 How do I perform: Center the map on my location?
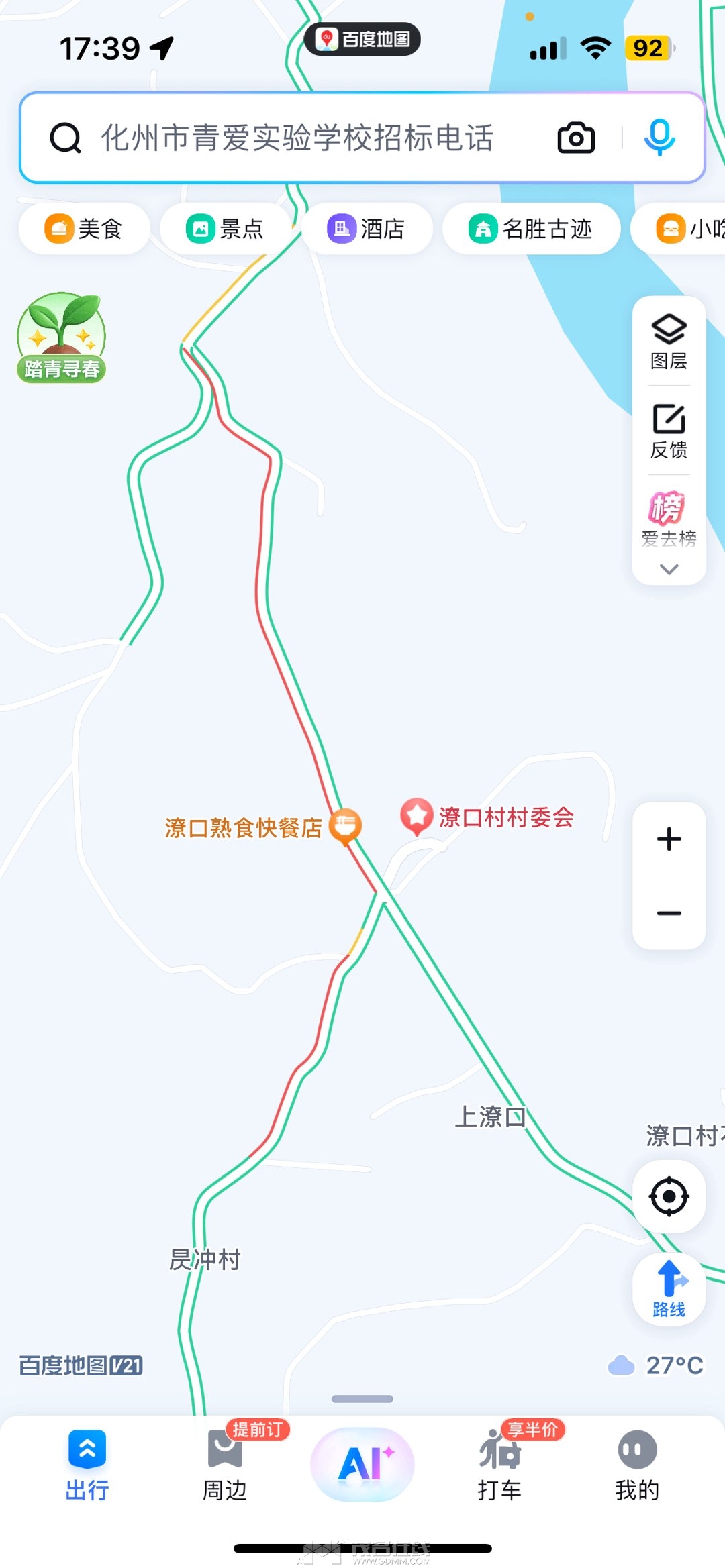click(x=669, y=1196)
